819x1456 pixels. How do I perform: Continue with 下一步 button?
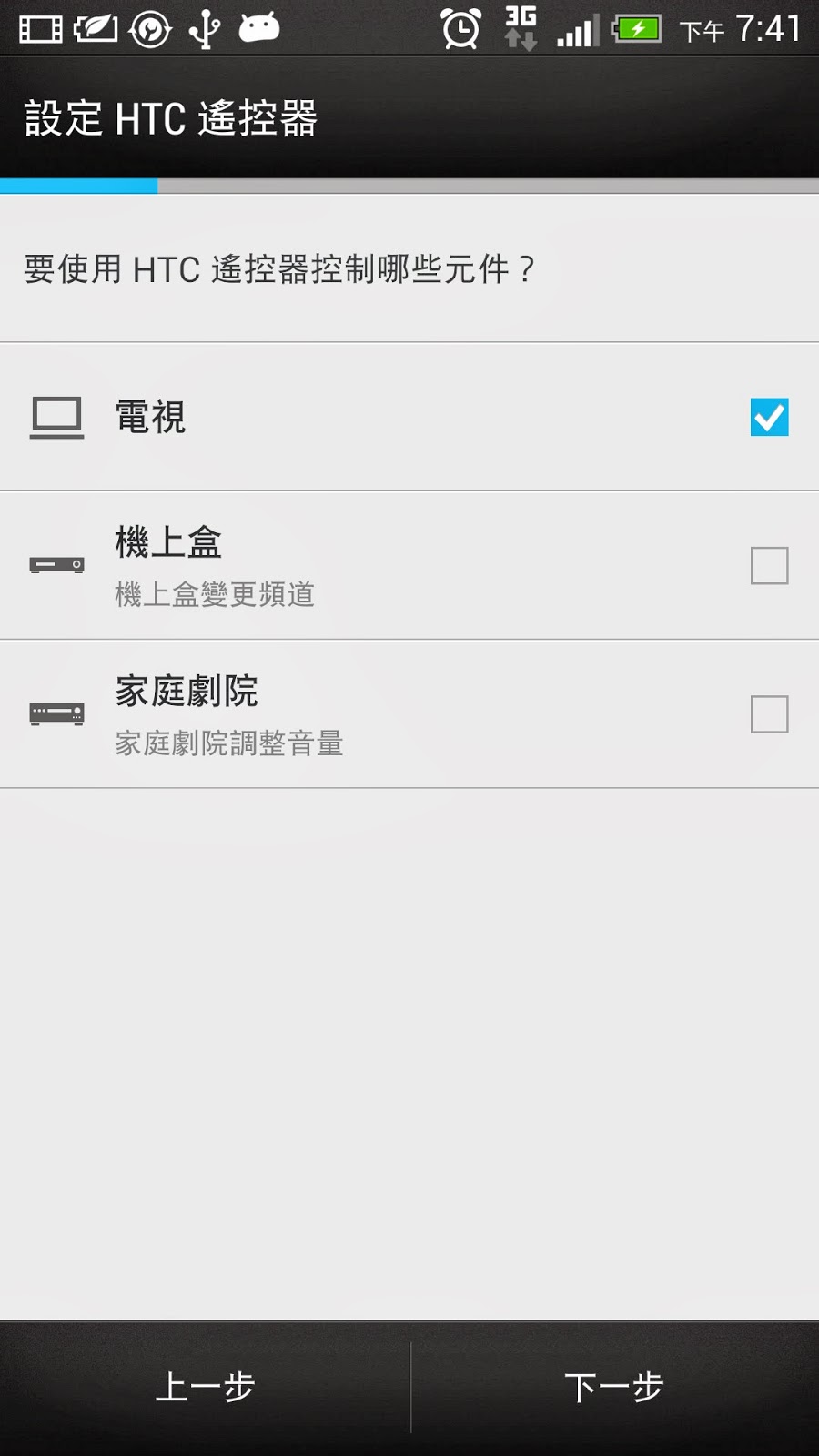(x=615, y=1388)
